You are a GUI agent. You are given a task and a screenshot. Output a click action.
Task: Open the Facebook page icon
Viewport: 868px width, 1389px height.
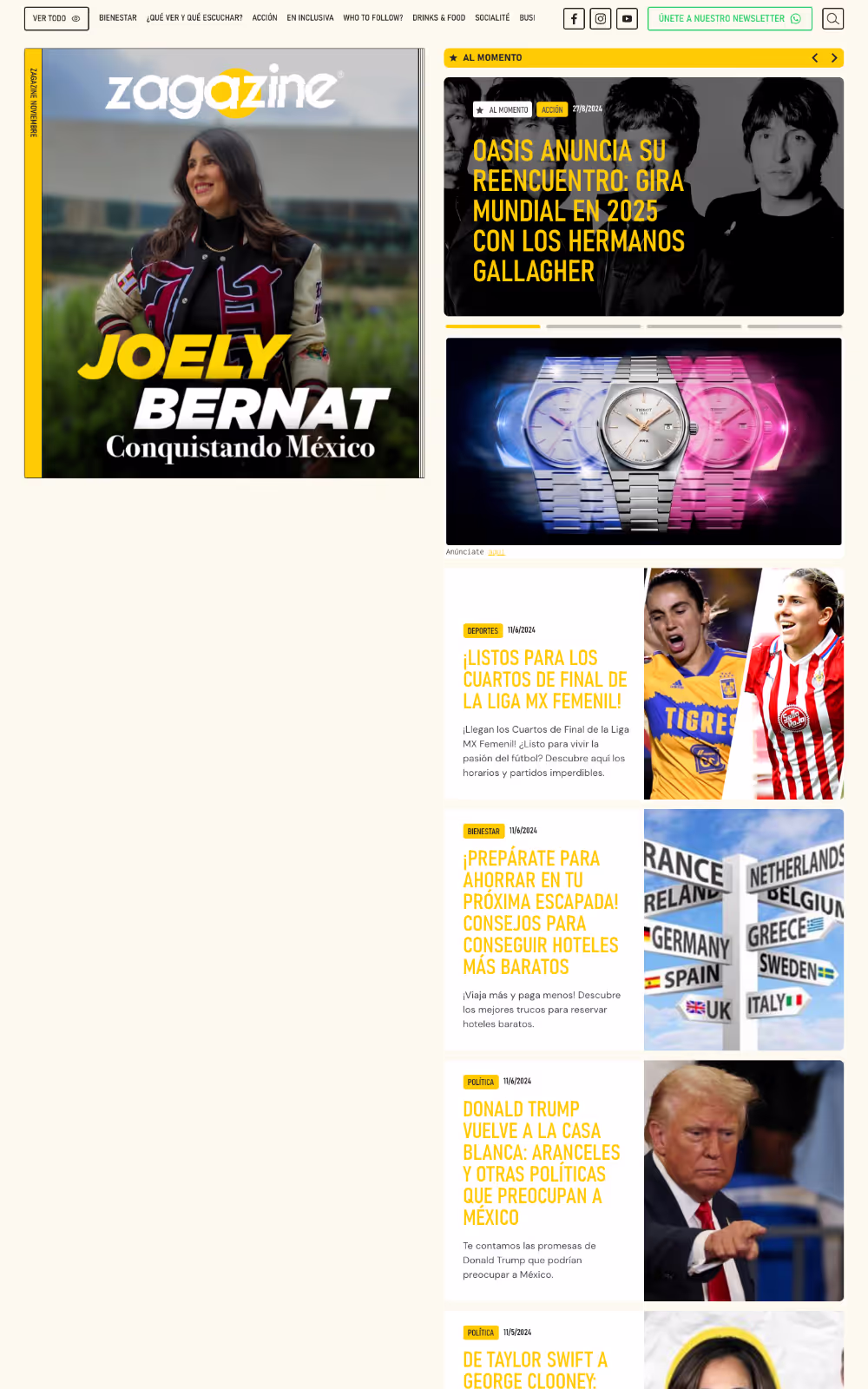574,18
